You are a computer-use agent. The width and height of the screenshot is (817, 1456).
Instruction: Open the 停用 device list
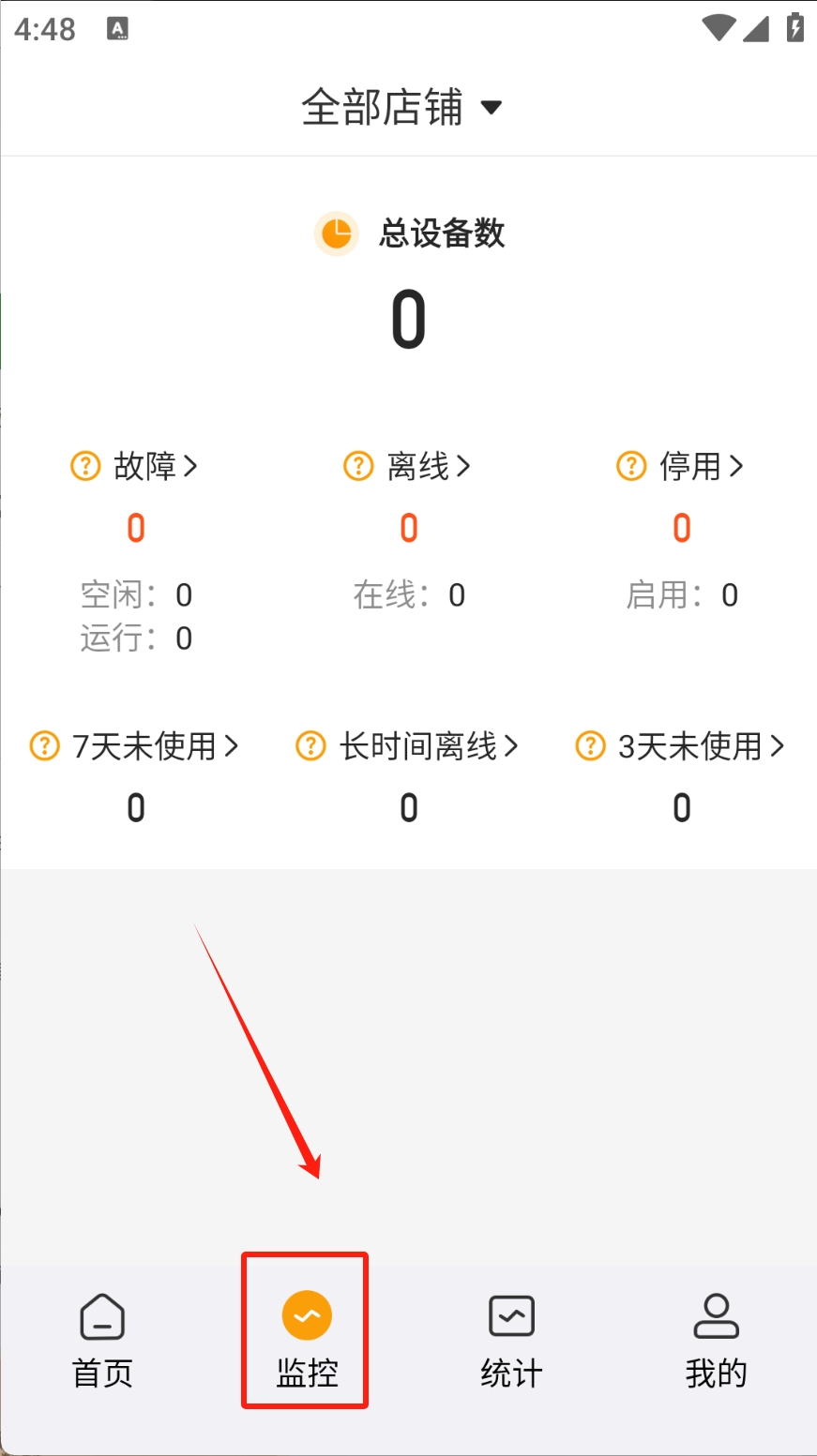(702, 466)
